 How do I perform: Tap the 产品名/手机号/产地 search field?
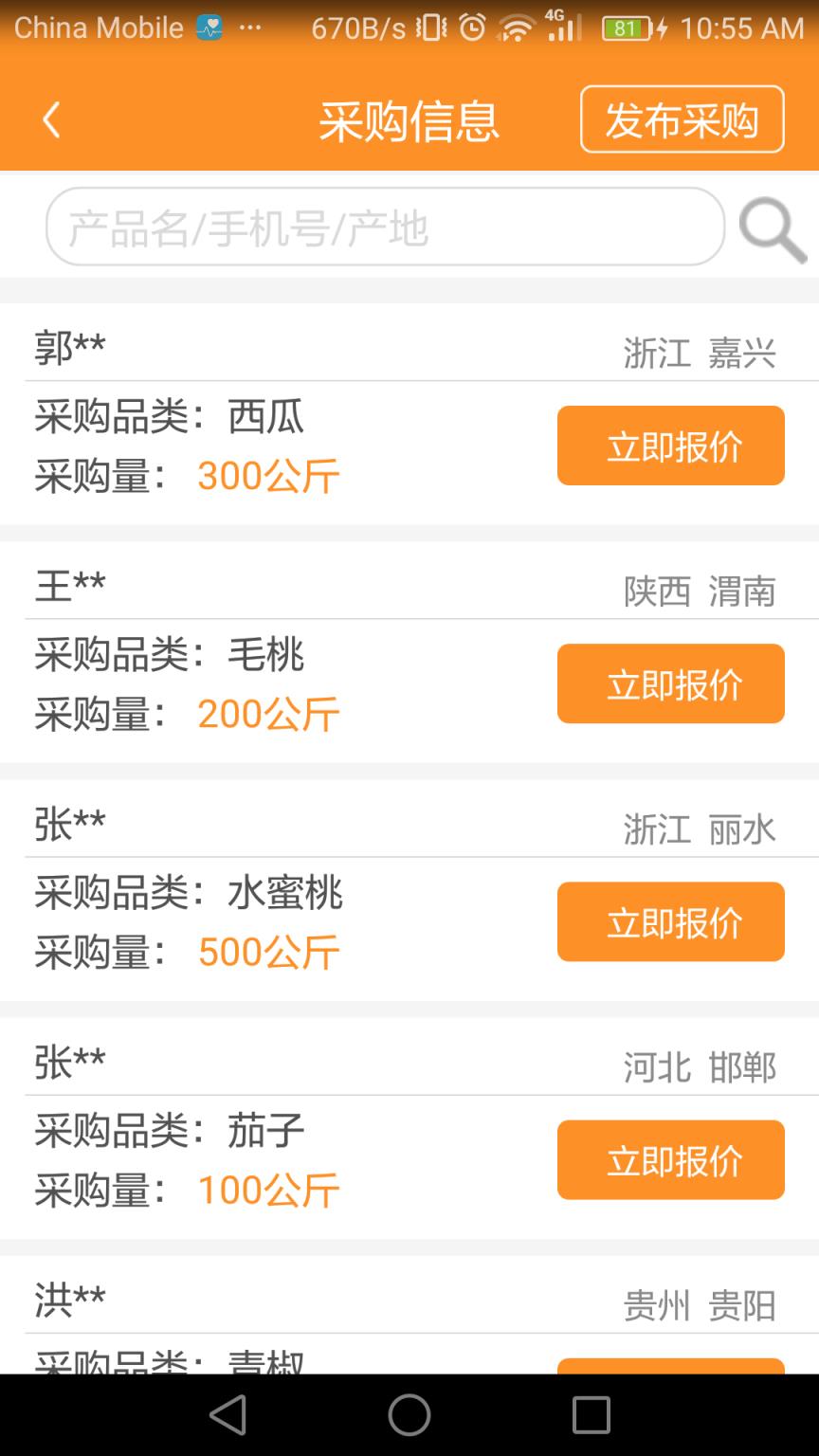pos(379,227)
